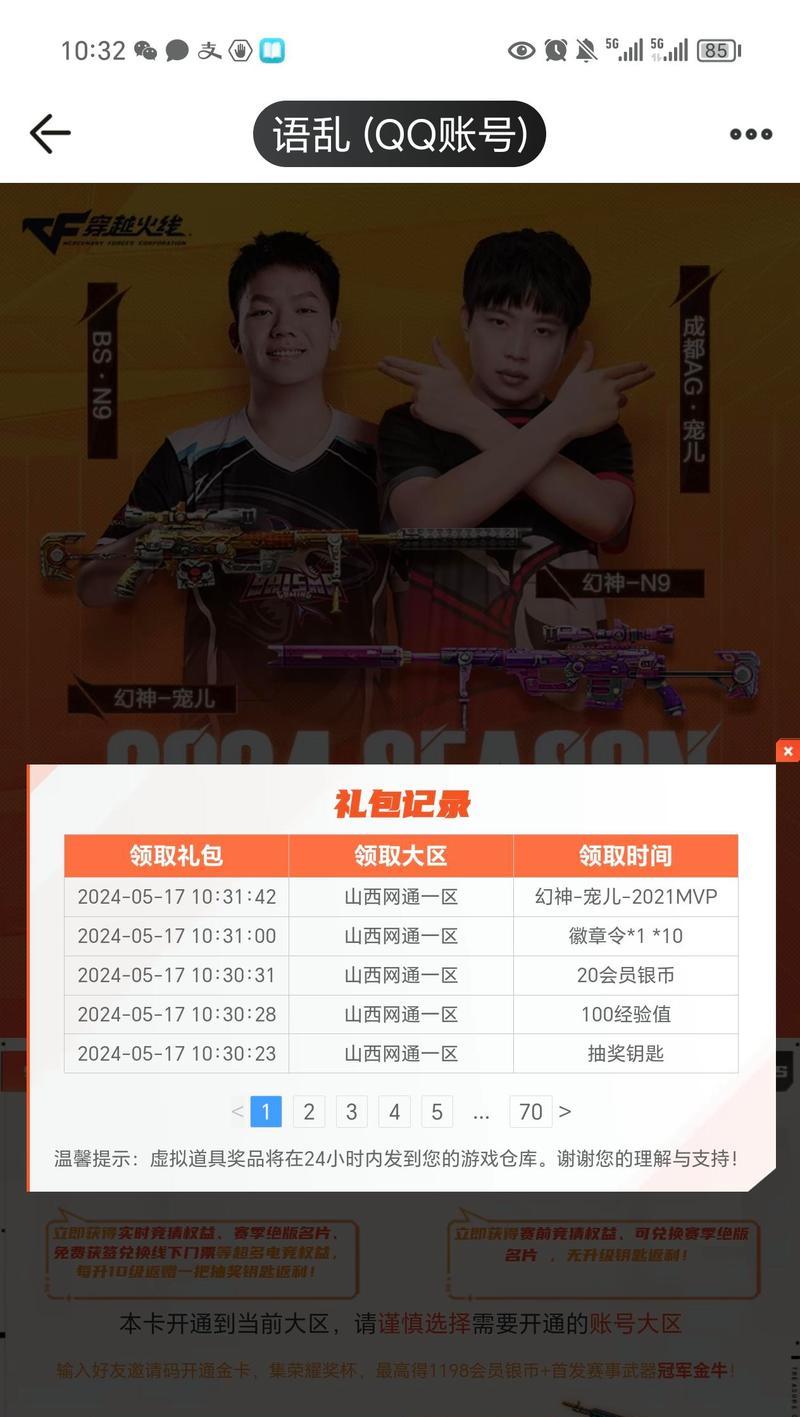The width and height of the screenshot is (800, 1417).
Task: Go to page 2 of gift records
Action: pyautogui.click(x=309, y=1112)
